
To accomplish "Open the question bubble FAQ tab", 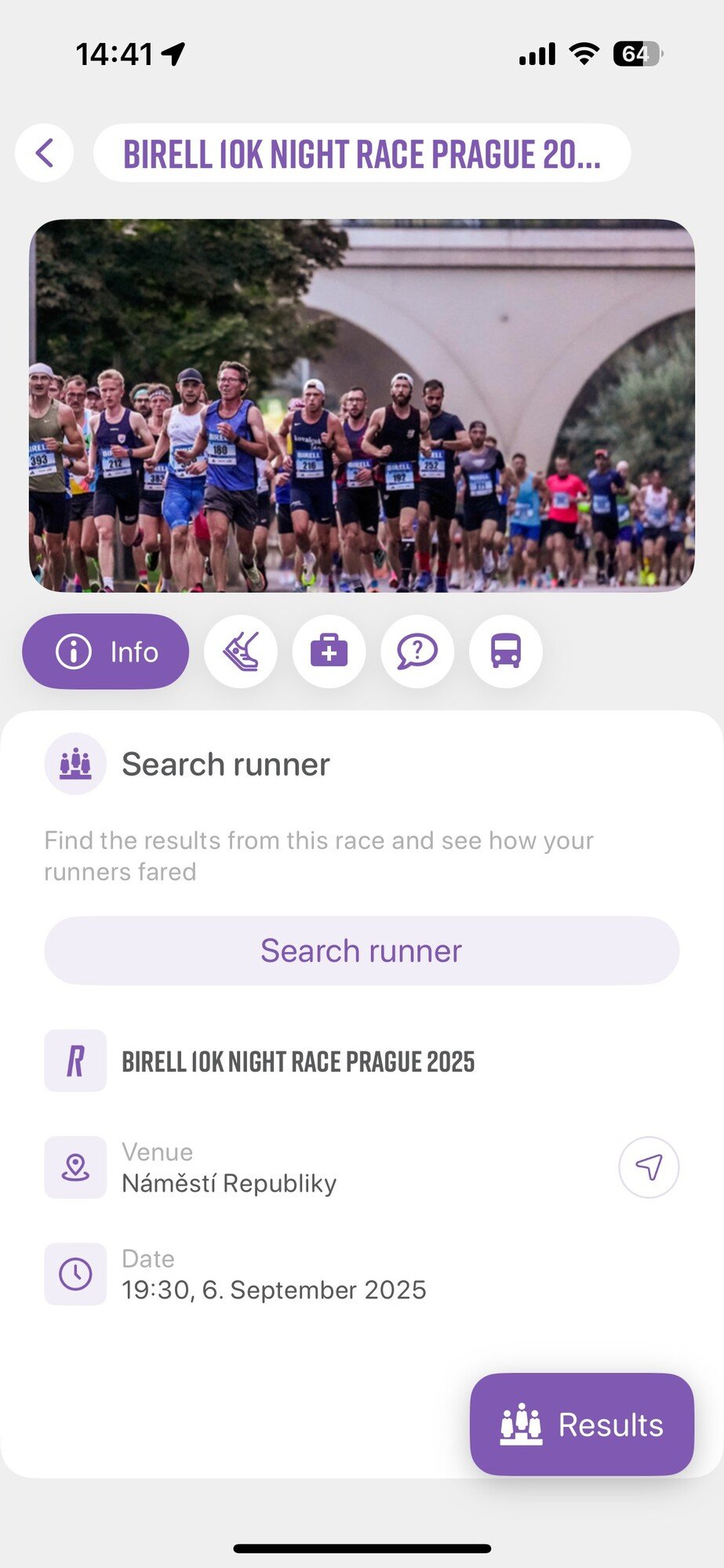I will [x=417, y=652].
